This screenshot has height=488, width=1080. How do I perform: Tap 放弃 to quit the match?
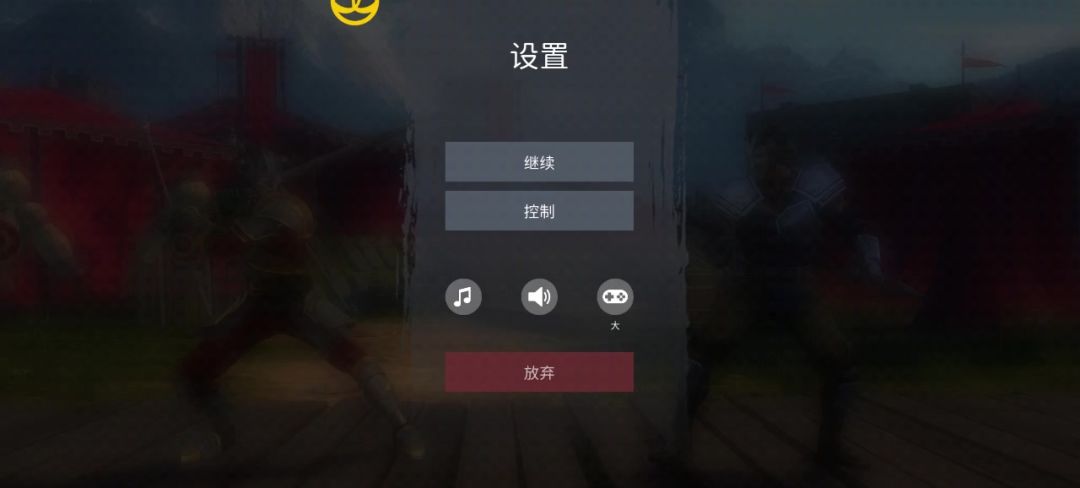[x=539, y=372]
